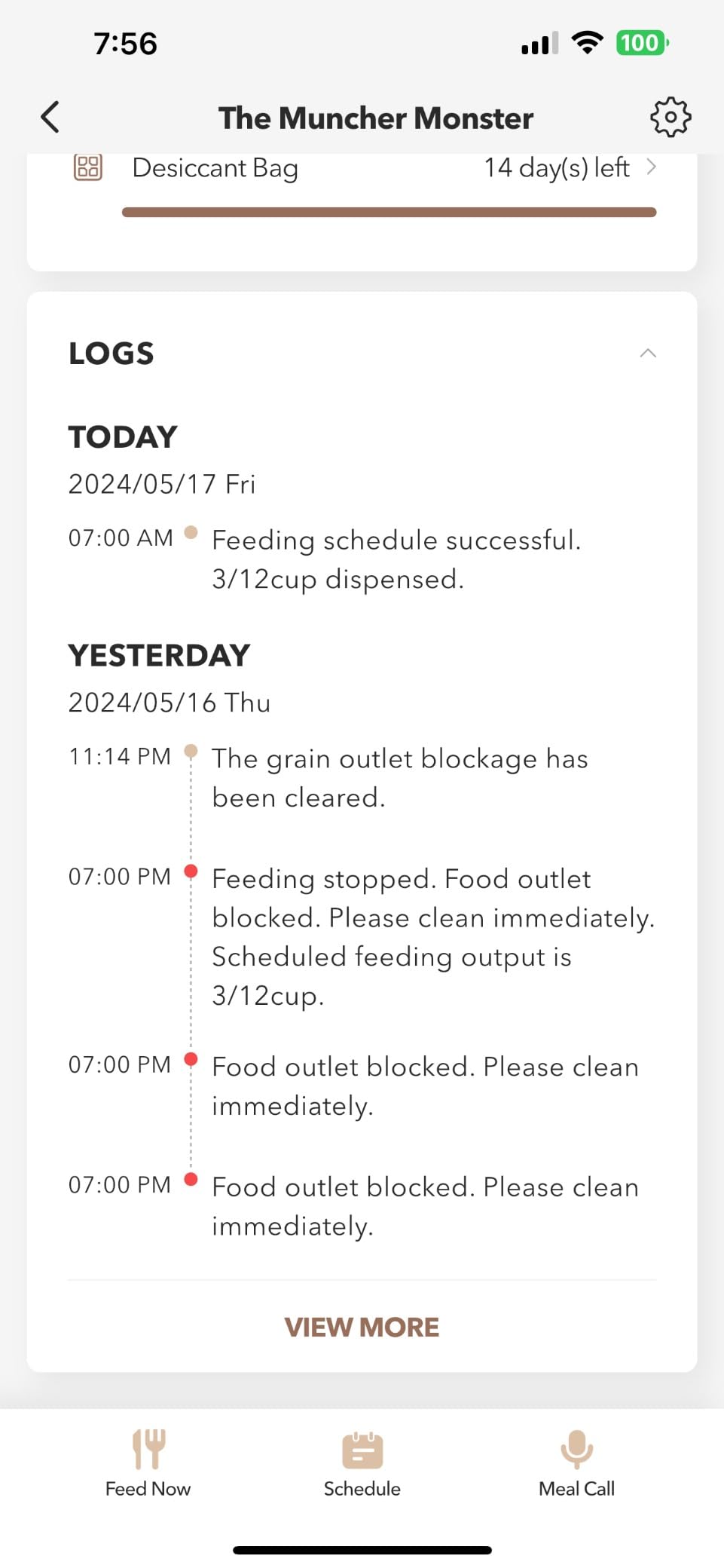724x1568 pixels.
Task: Tap the dot next to the 07:00 AM feeding log
Action: click(x=192, y=534)
